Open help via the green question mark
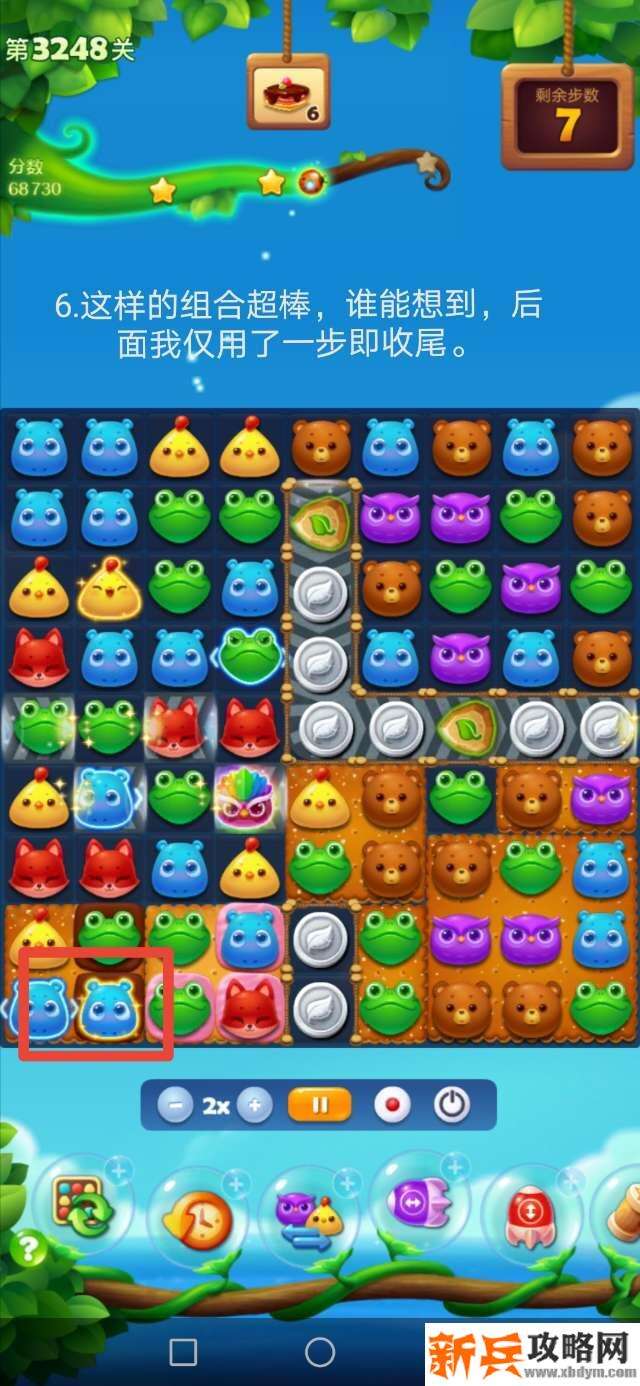Image resolution: width=640 pixels, height=1386 pixels. click(x=29, y=1249)
